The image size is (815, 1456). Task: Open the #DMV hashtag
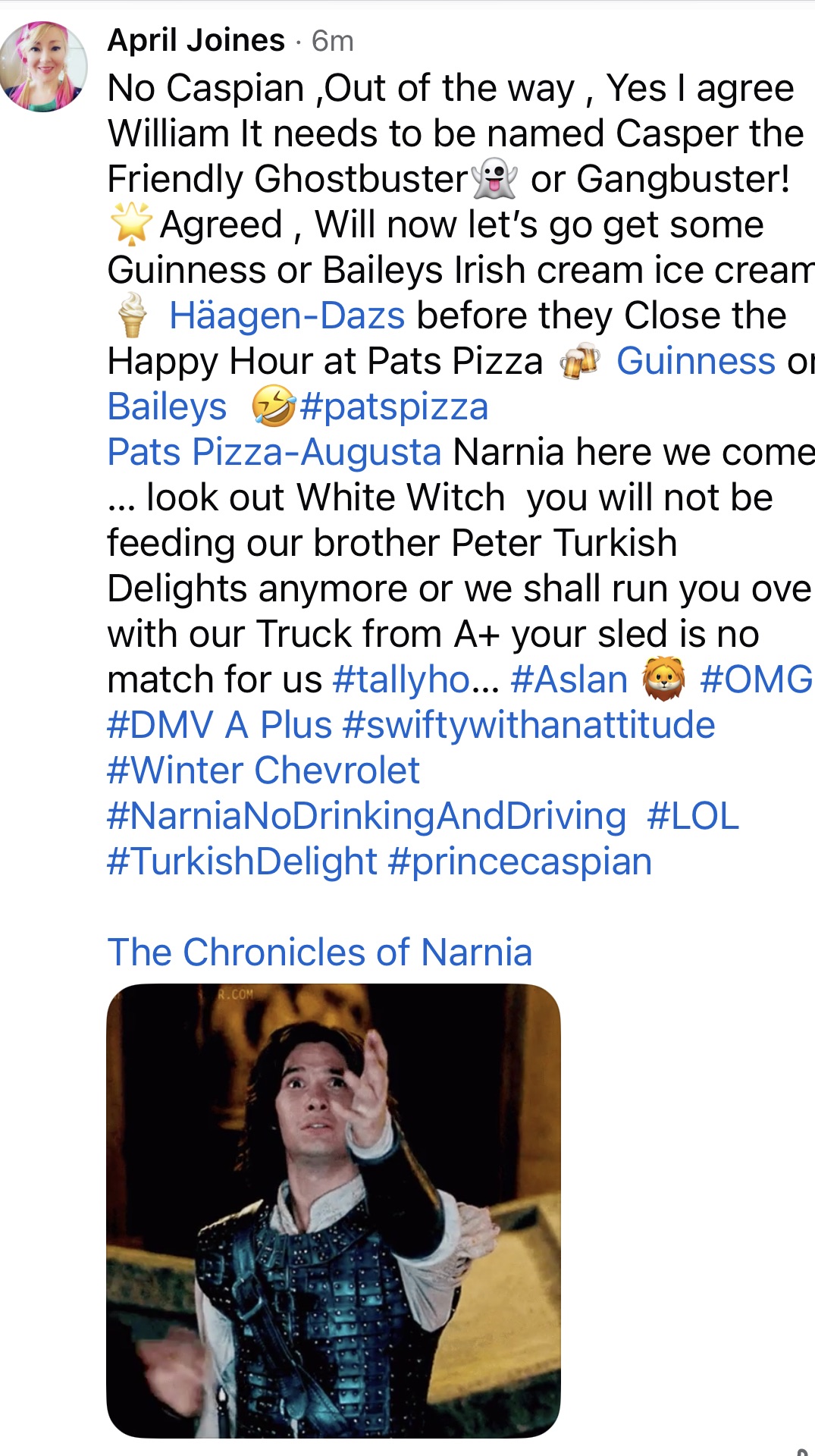pyautogui.click(x=160, y=725)
